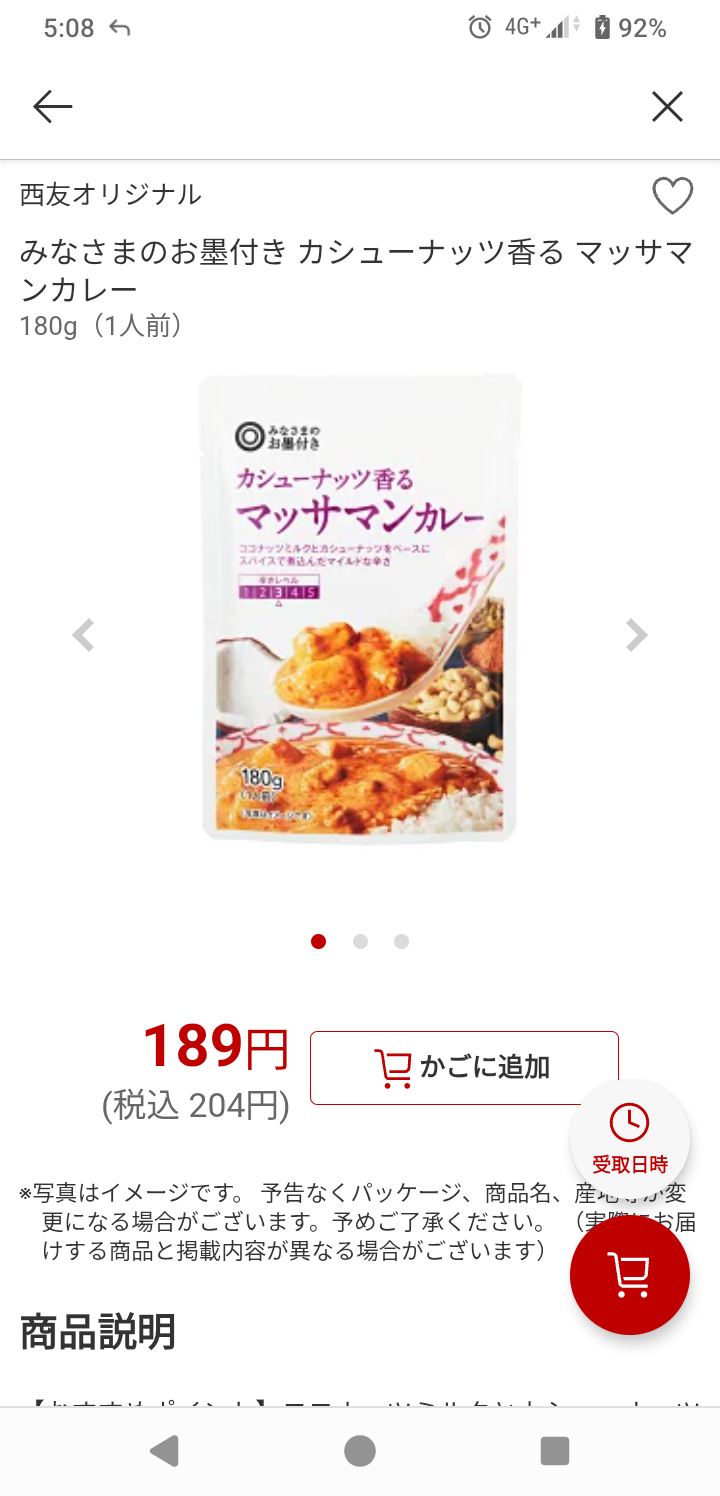Viewport: 720px width, 1496px height.
Task: Tap the system back button
Action: [164, 1450]
